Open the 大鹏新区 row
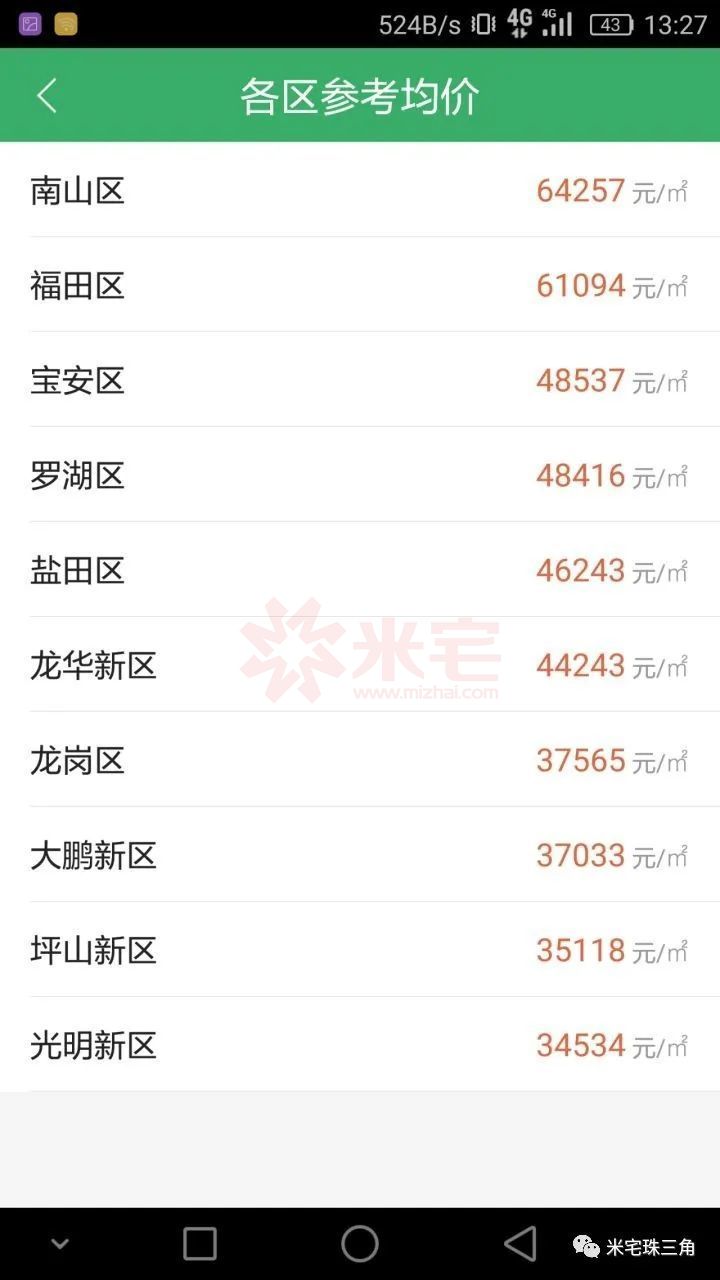This screenshot has width=720, height=1280. [x=360, y=855]
